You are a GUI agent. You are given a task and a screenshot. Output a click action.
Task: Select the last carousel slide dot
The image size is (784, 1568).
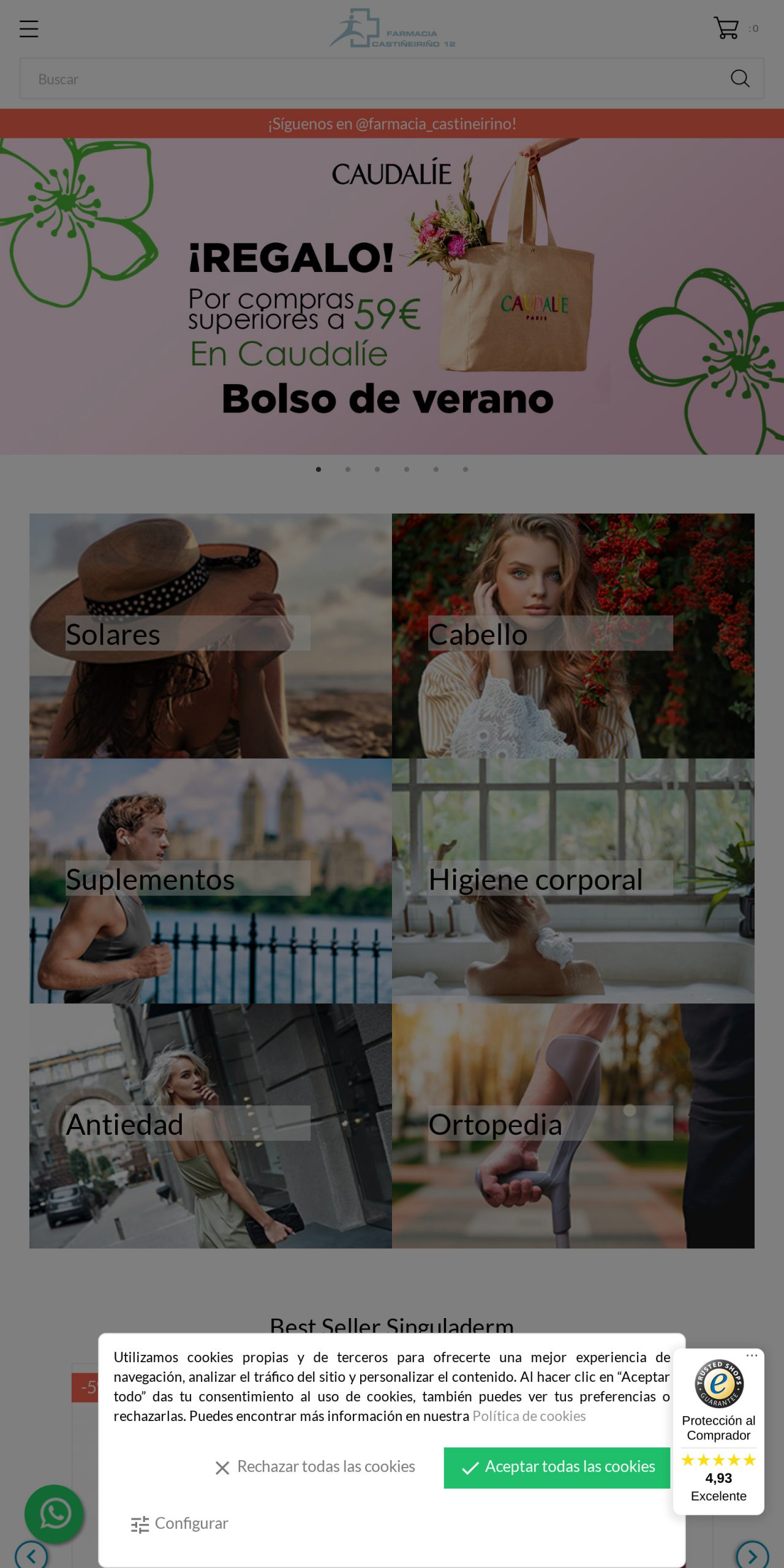coord(465,469)
